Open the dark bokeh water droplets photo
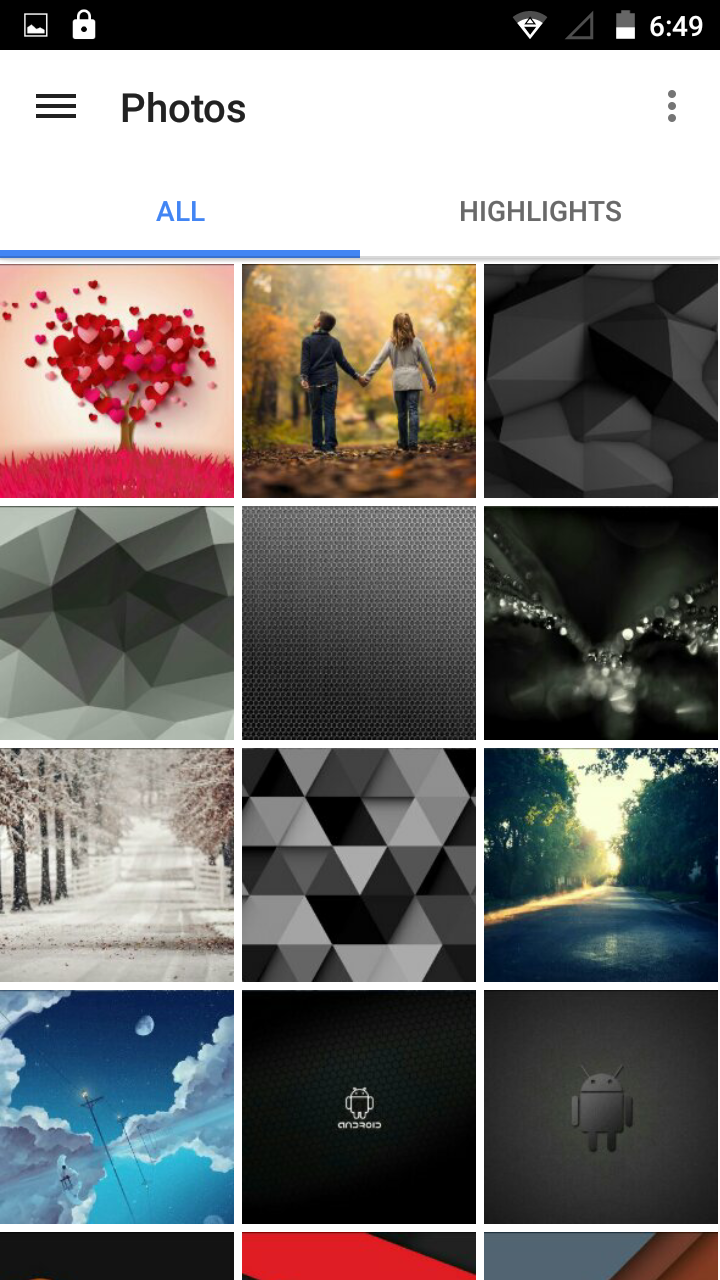Viewport: 720px width, 1280px height. pos(601,623)
